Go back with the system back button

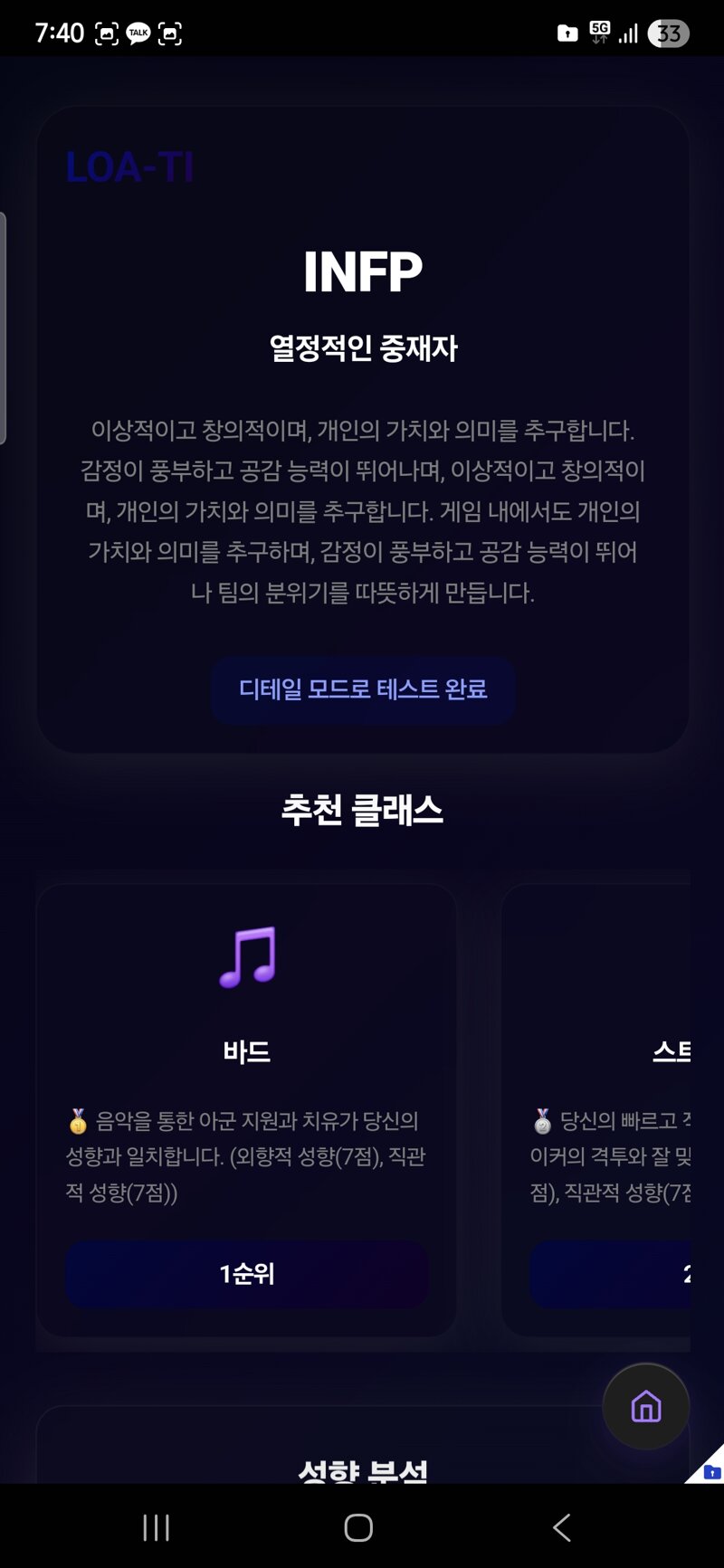pyautogui.click(x=562, y=1528)
